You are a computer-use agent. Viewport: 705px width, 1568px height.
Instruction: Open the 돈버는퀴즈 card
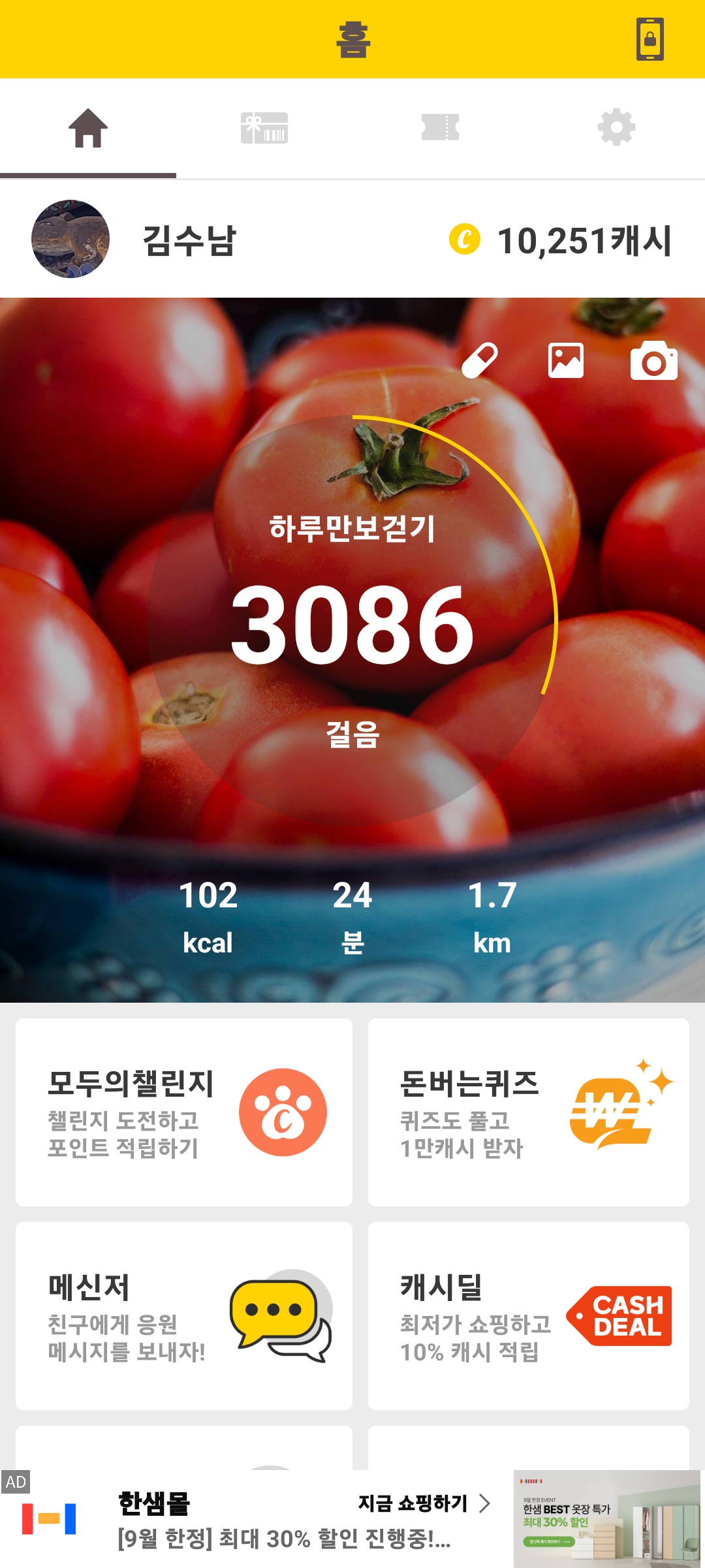click(x=529, y=1112)
